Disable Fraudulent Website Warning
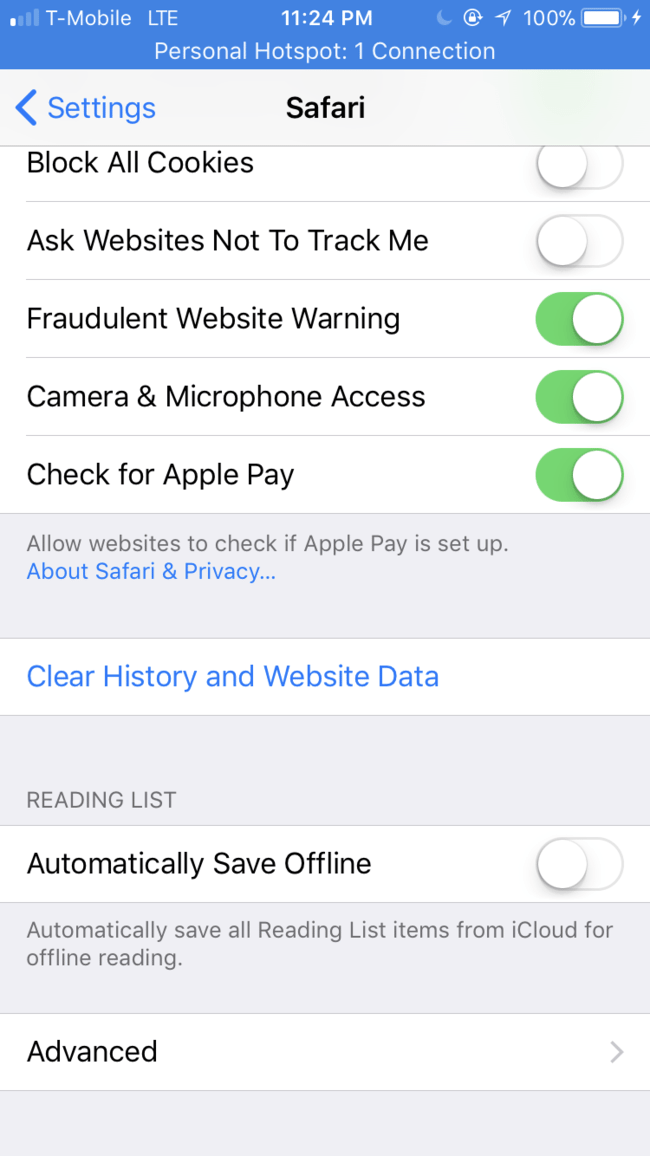This screenshot has width=650, height=1156. pos(579,319)
